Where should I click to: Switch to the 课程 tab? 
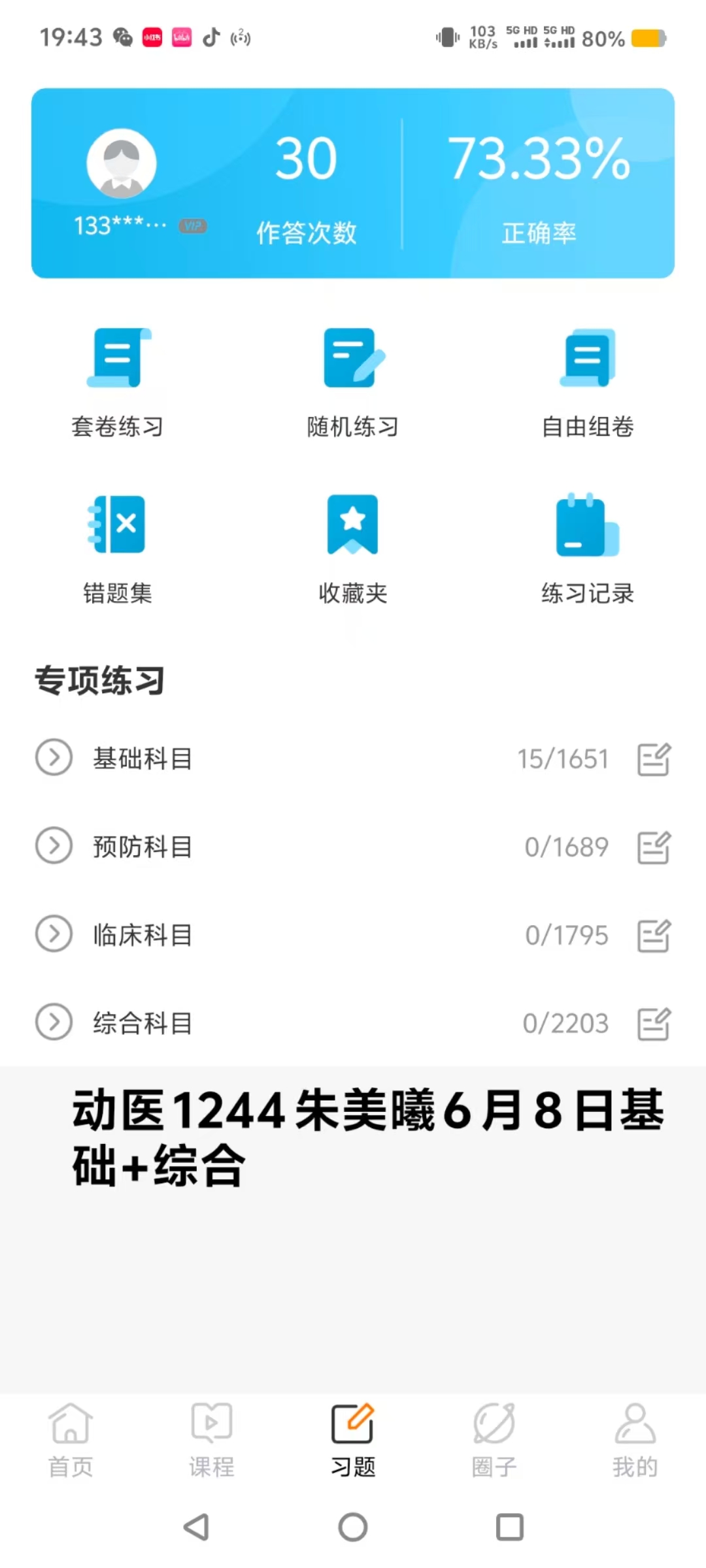[212, 1440]
